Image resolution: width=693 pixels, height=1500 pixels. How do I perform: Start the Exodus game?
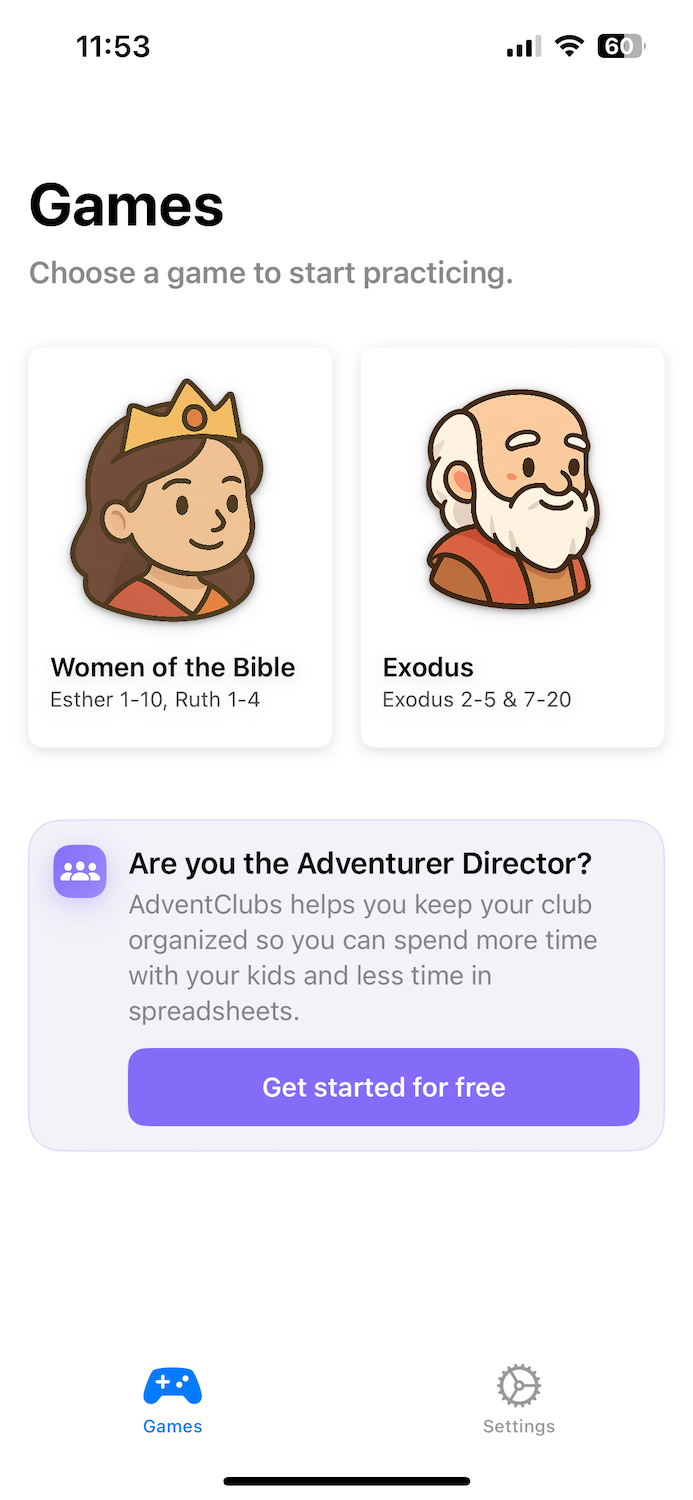pos(512,546)
